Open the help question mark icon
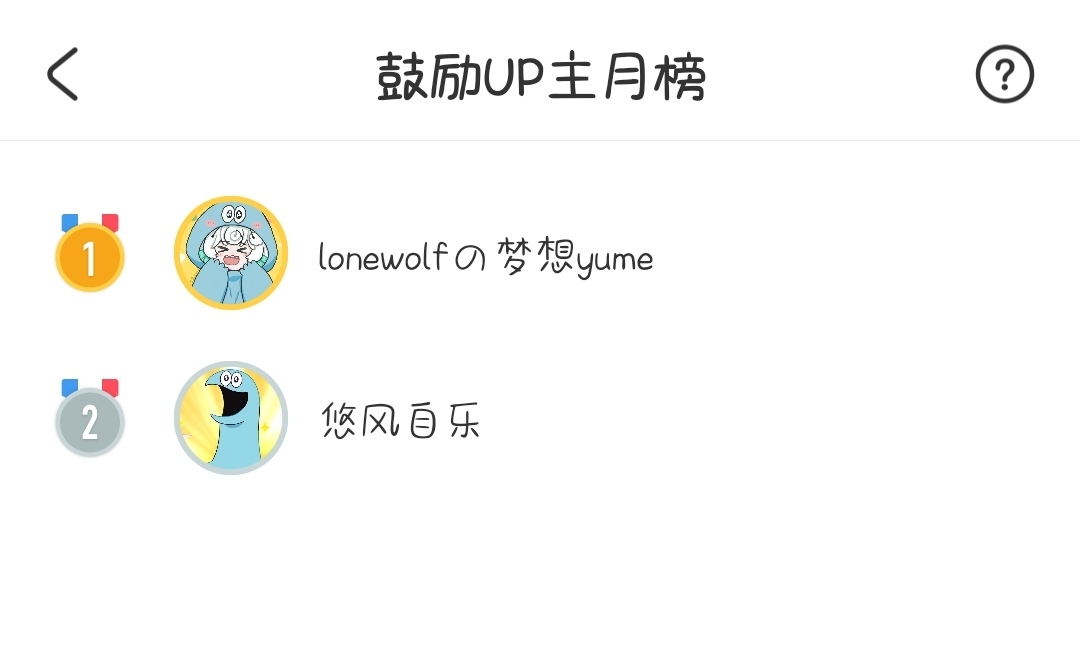Viewport: 1080px width, 659px height. (1004, 75)
